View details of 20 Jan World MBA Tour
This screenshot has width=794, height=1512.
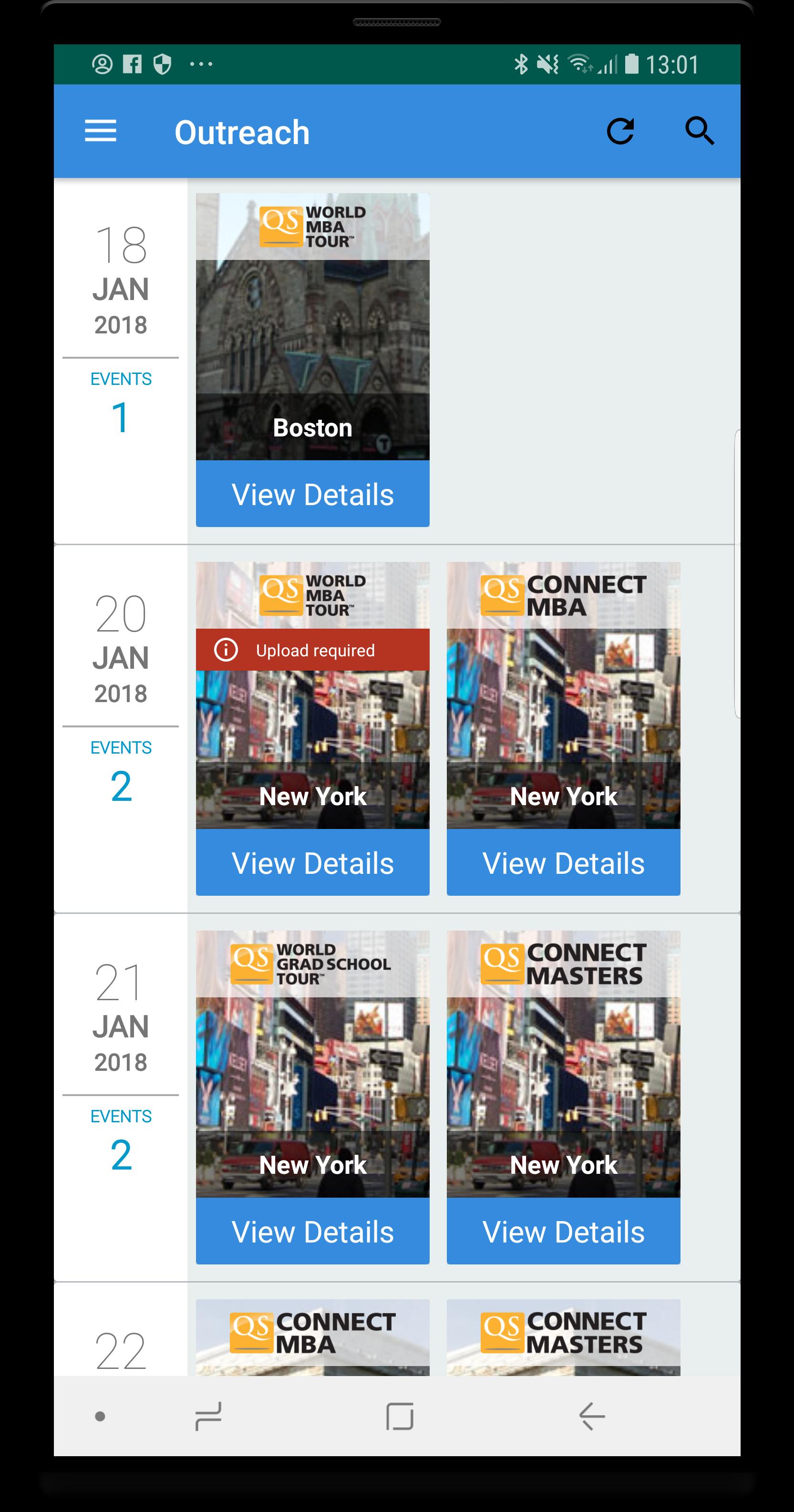tap(312, 862)
